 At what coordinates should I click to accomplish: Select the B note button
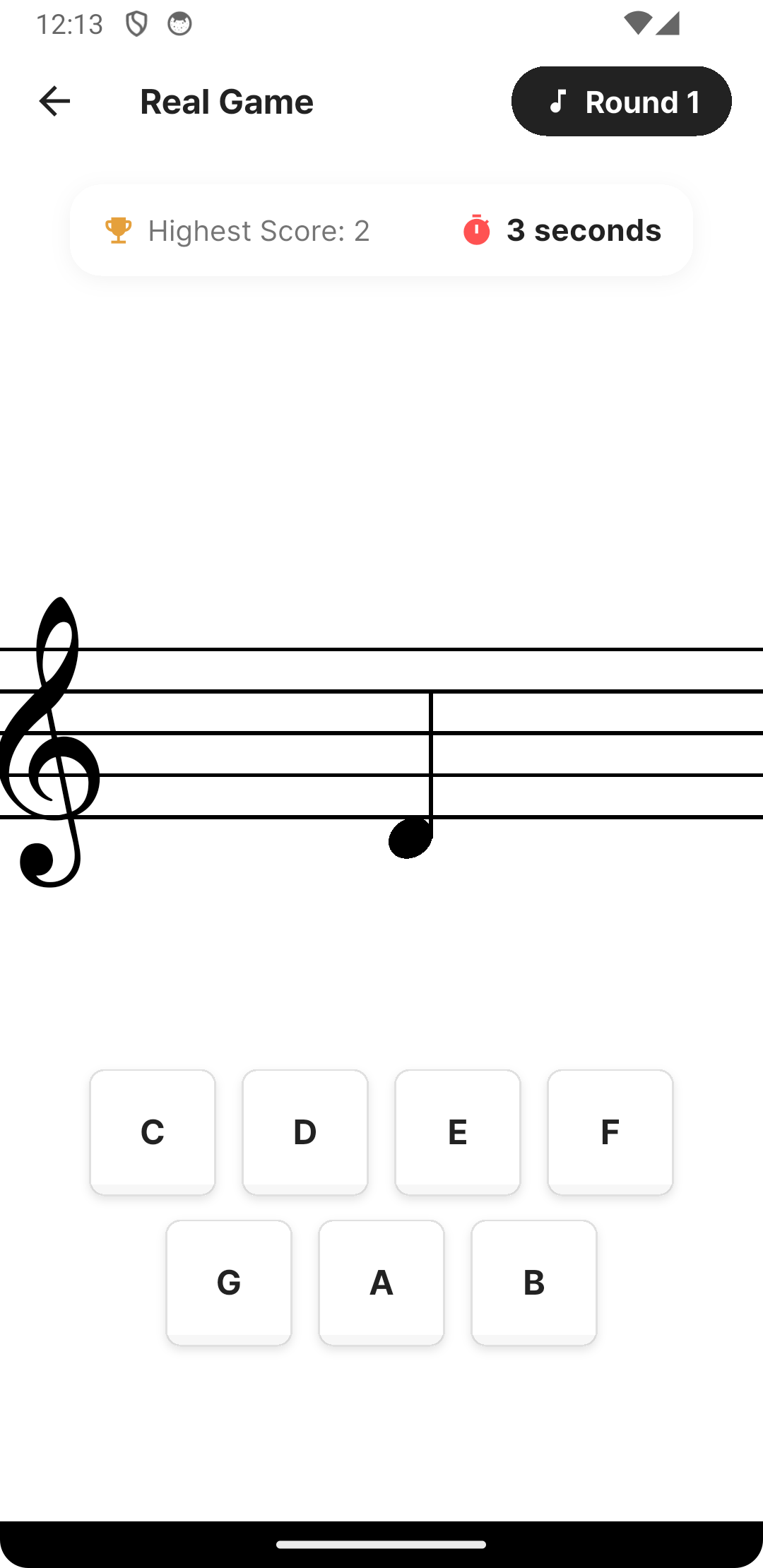[x=534, y=1283]
